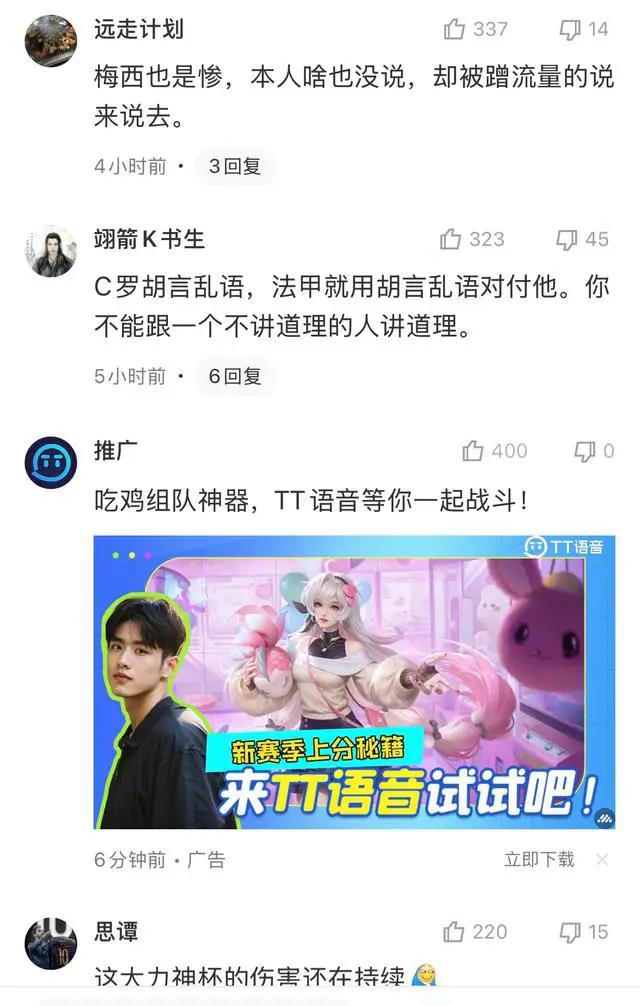Screen dimensions: 640x1006
Task: Dislike 远走计划's comment
Action: (x=569, y=29)
